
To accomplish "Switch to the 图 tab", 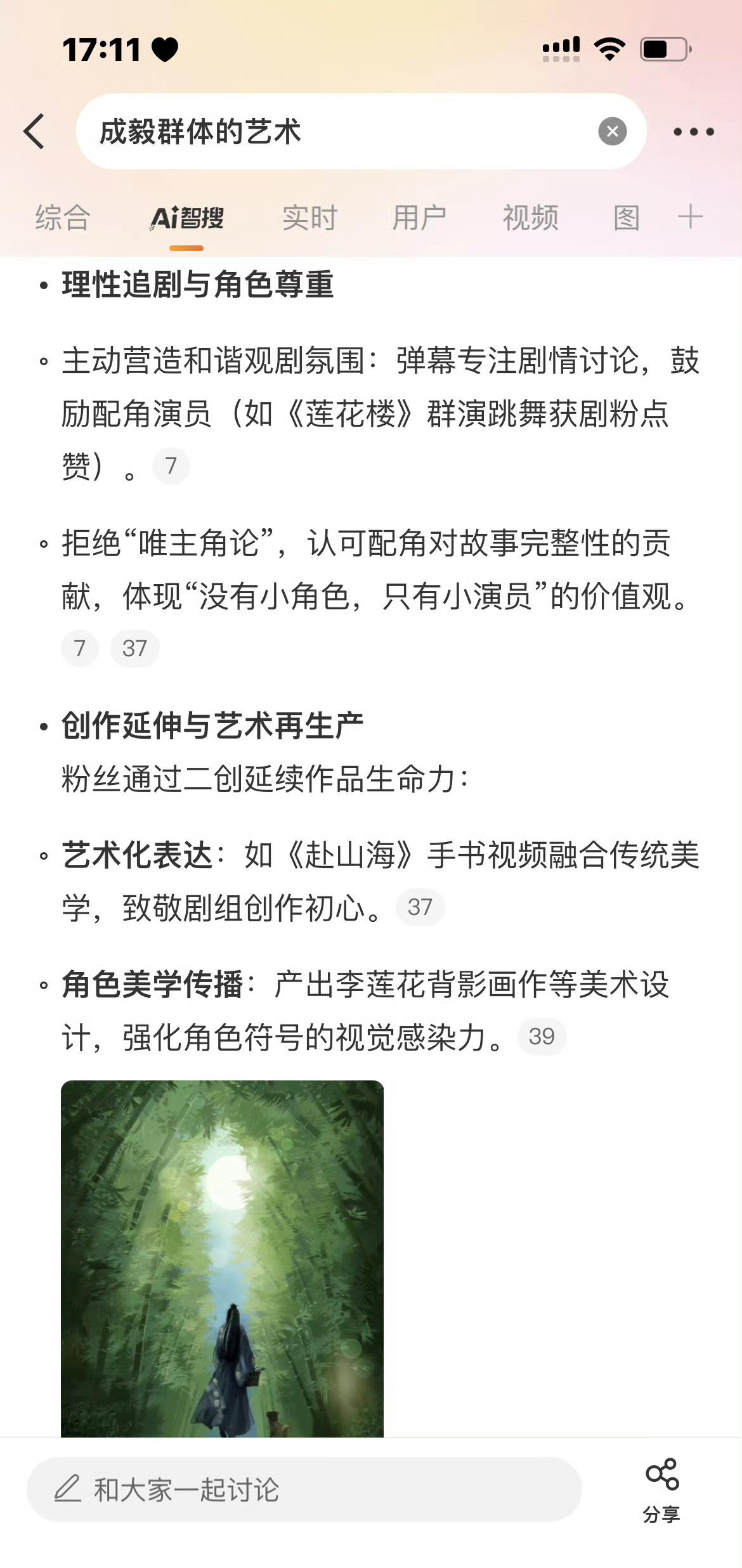I will pos(626,218).
